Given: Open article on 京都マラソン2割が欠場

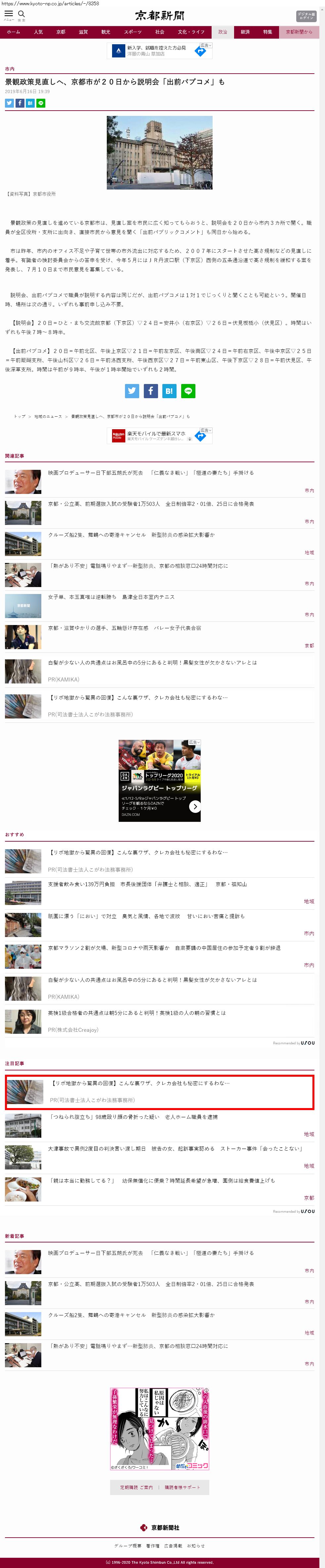Looking at the screenshot, I should [x=164, y=947].
